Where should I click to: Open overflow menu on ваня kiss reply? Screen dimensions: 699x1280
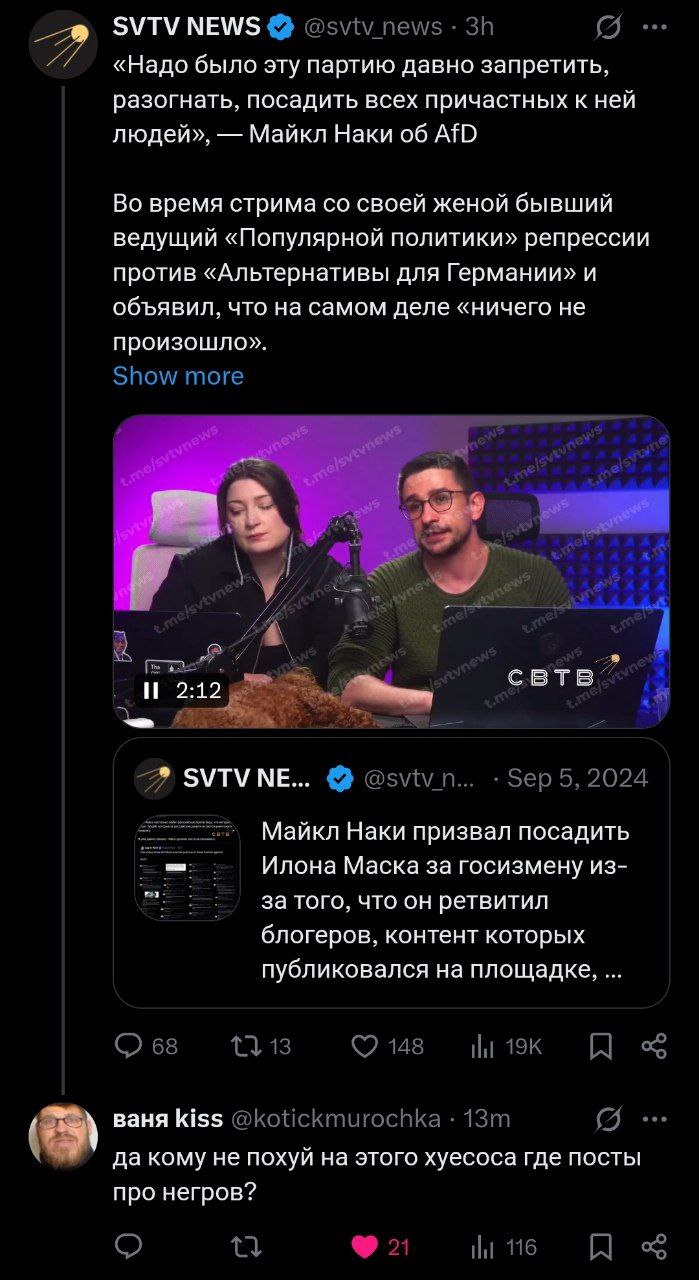[x=655, y=1118]
